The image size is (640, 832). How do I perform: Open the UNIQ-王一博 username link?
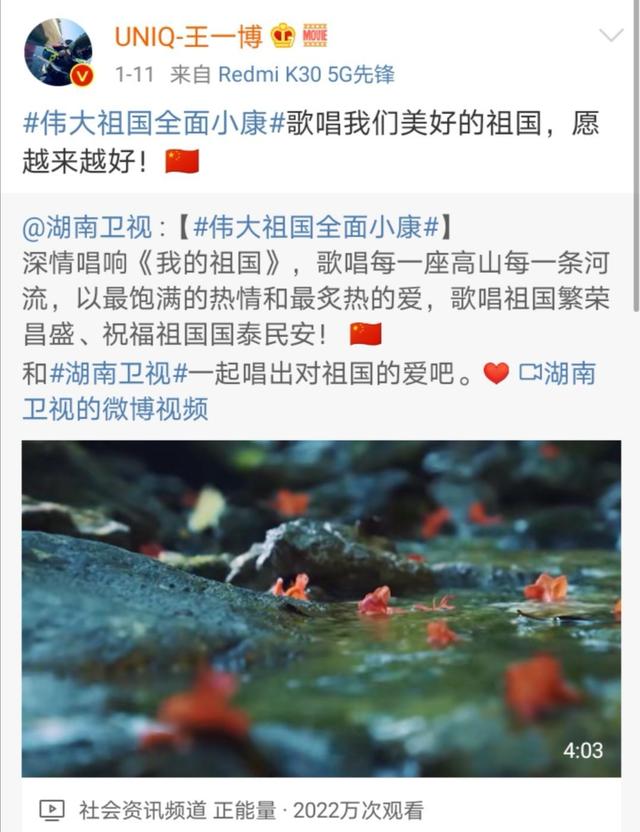[188, 37]
